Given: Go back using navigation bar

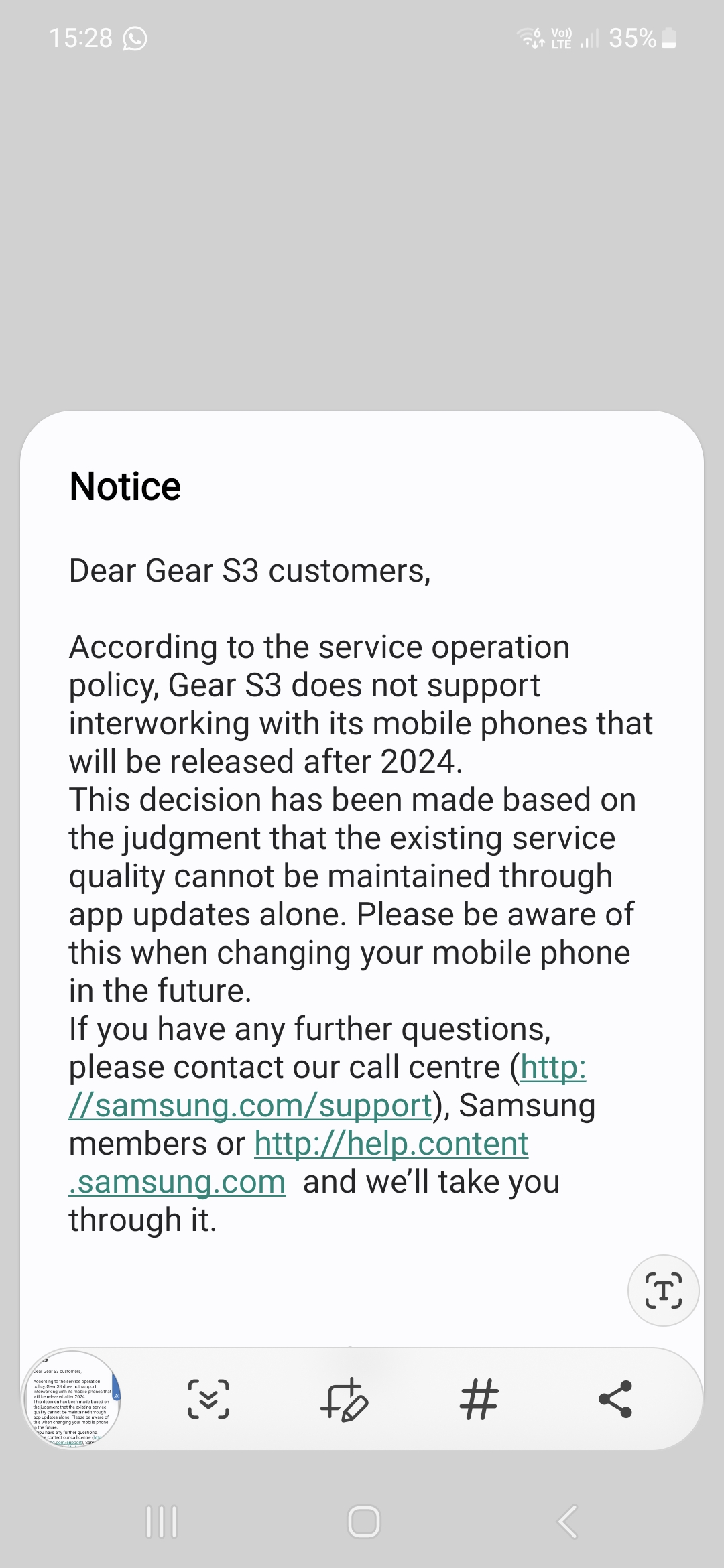Looking at the screenshot, I should (x=567, y=1521).
